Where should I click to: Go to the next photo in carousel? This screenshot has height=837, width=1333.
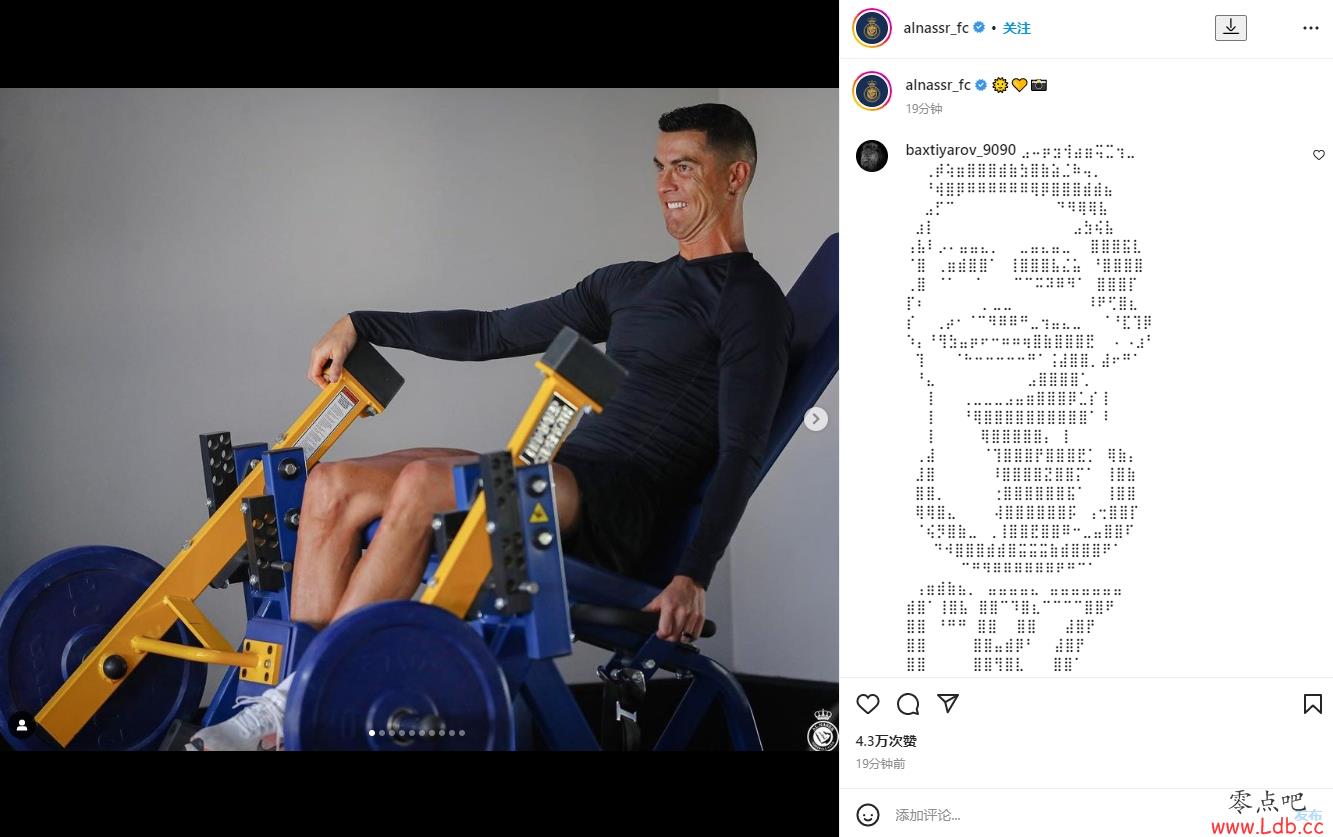pos(816,419)
